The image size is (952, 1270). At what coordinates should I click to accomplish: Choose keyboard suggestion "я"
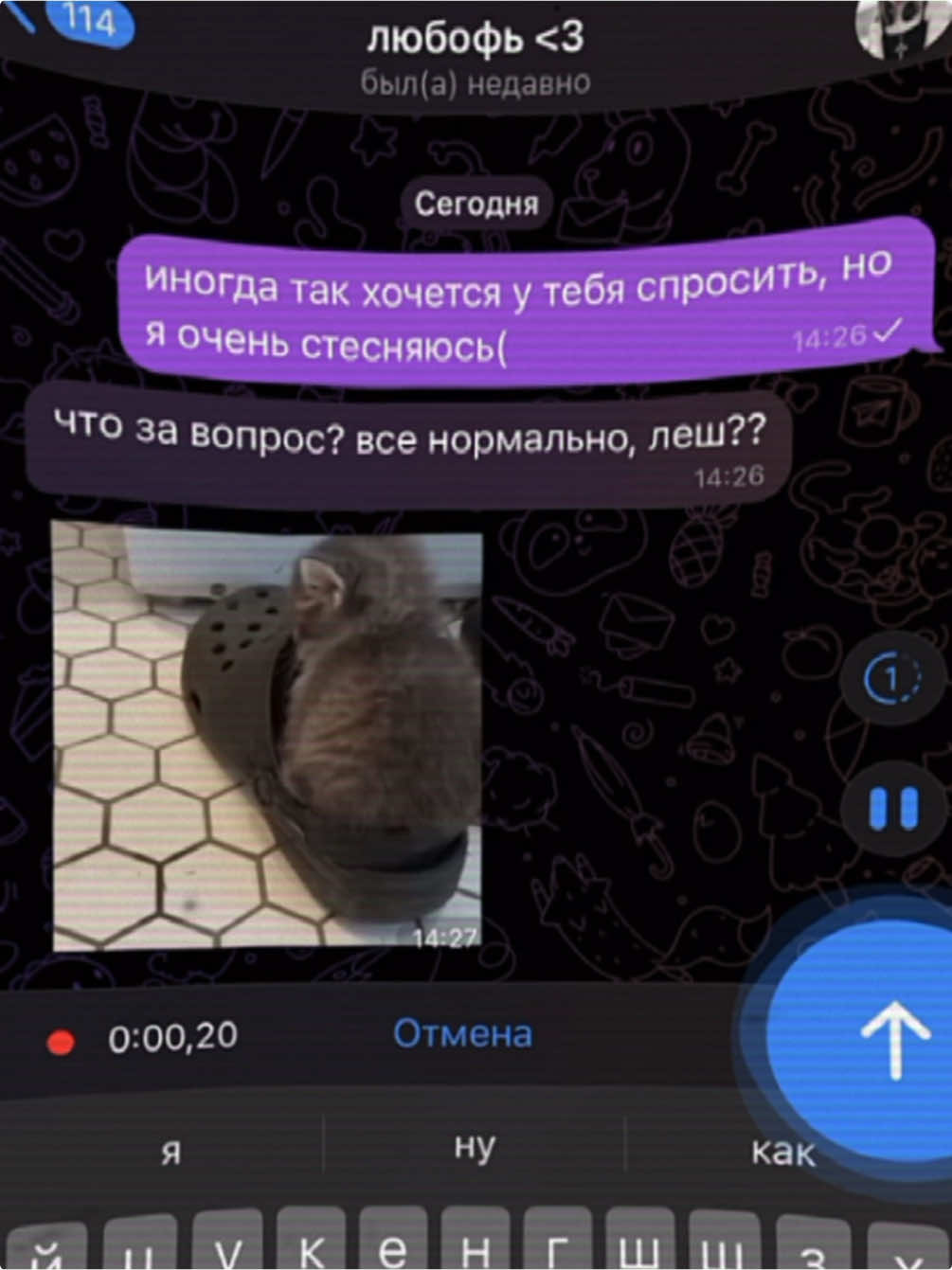click(x=171, y=1150)
